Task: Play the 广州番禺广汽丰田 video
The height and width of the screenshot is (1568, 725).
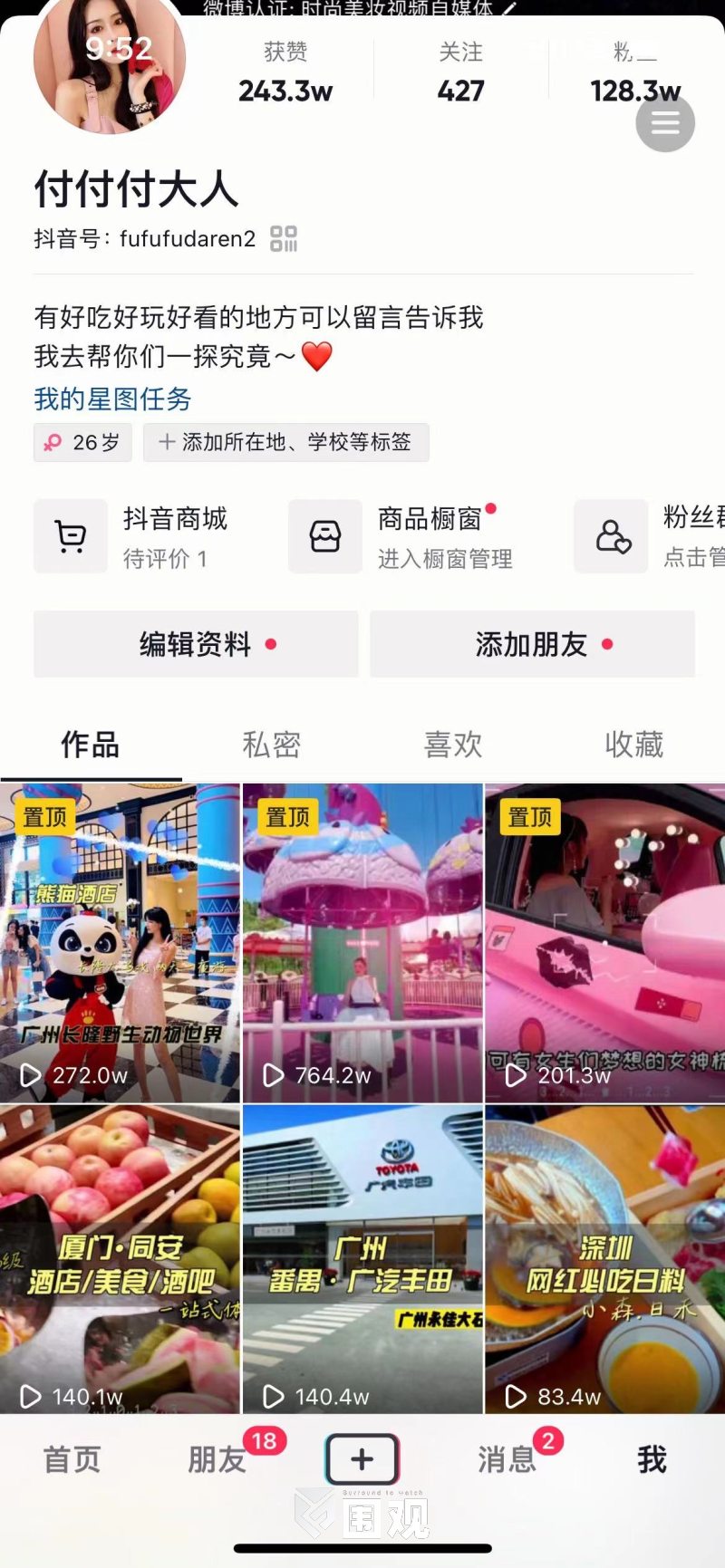Action: tap(362, 1259)
